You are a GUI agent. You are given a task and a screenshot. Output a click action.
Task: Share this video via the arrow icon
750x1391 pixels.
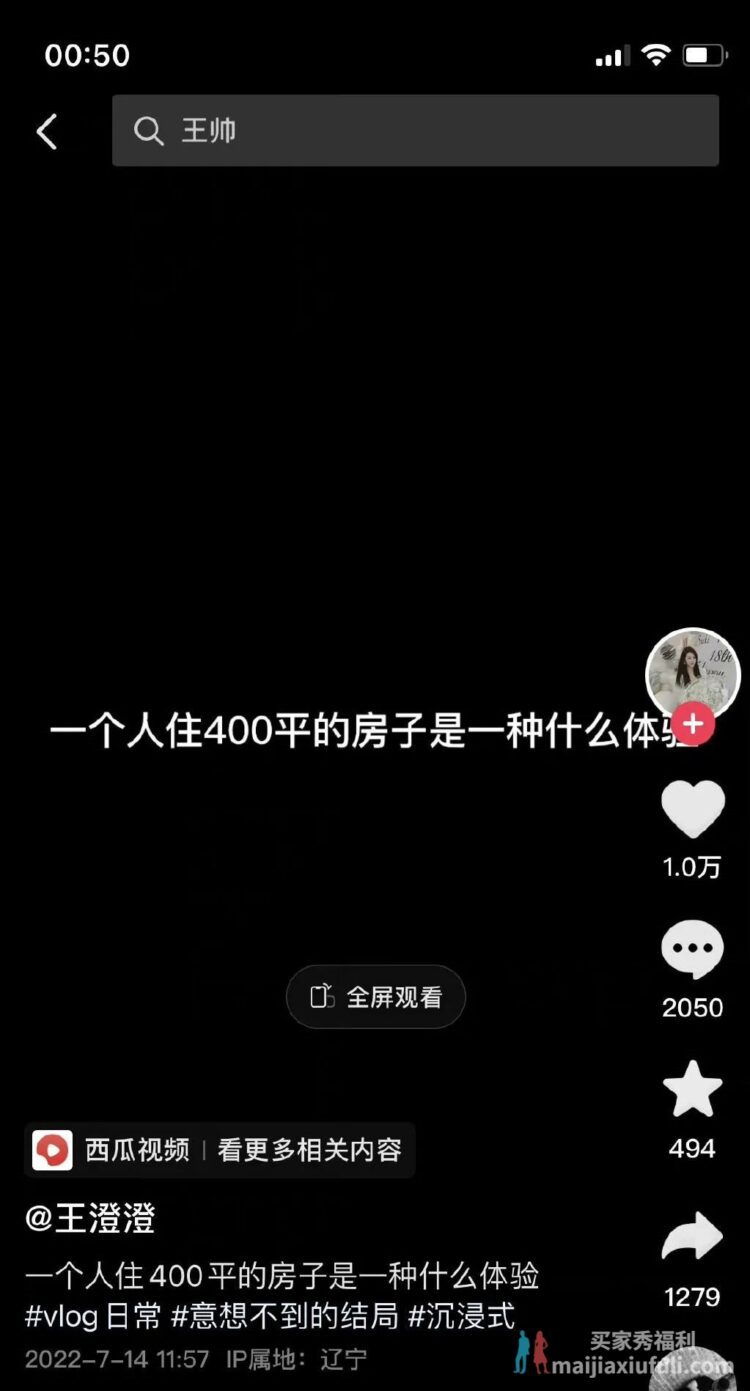point(692,1238)
